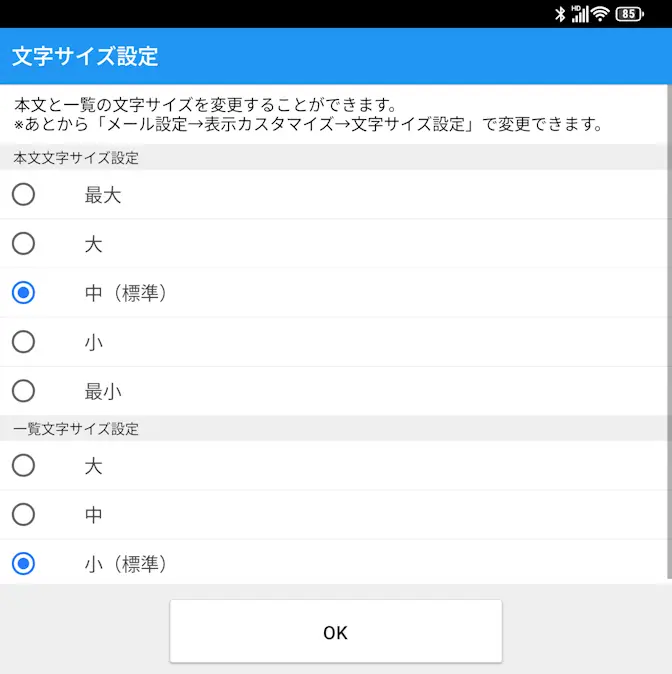Select 中 for list text size
Screen dimensions: 672x674
[x=23, y=515]
